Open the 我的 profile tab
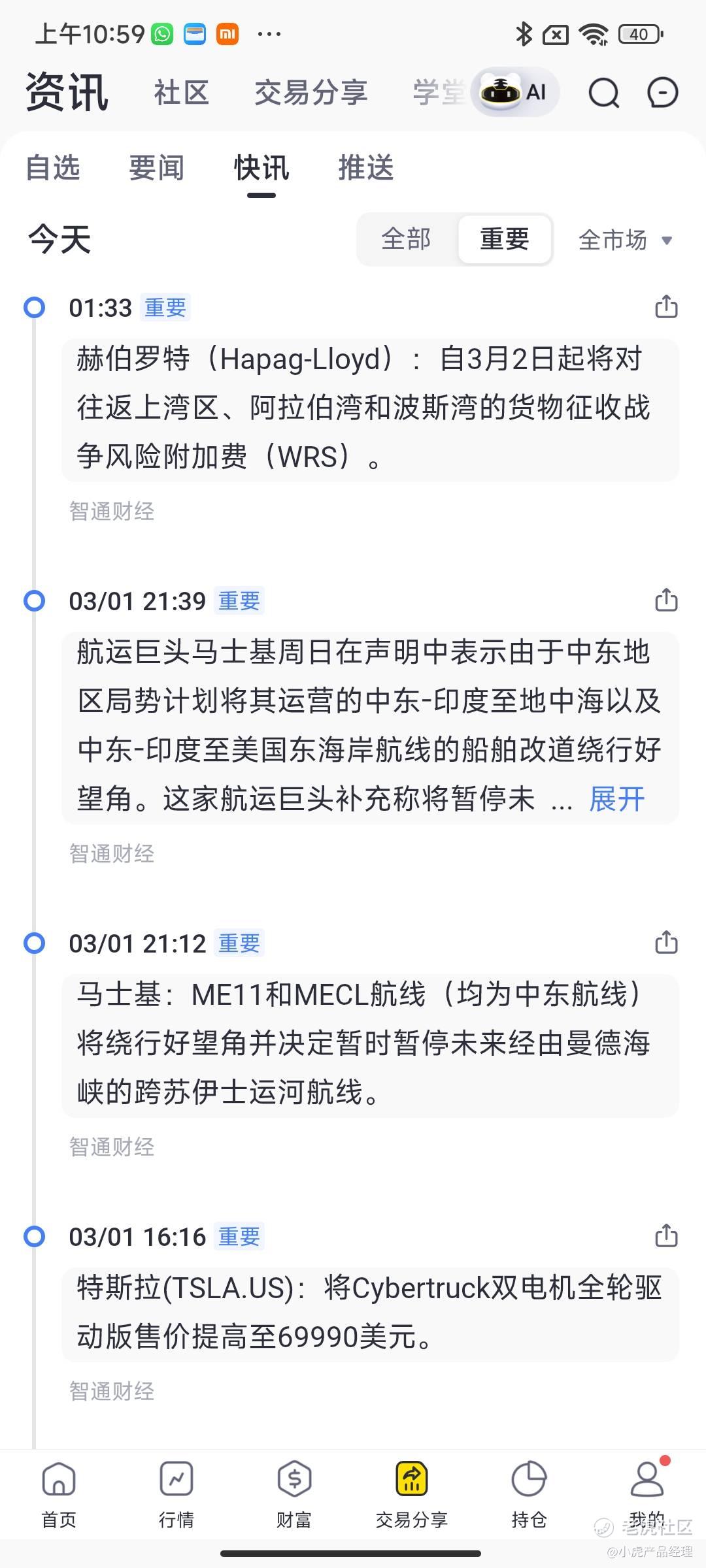706x1568 pixels. tap(647, 1493)
